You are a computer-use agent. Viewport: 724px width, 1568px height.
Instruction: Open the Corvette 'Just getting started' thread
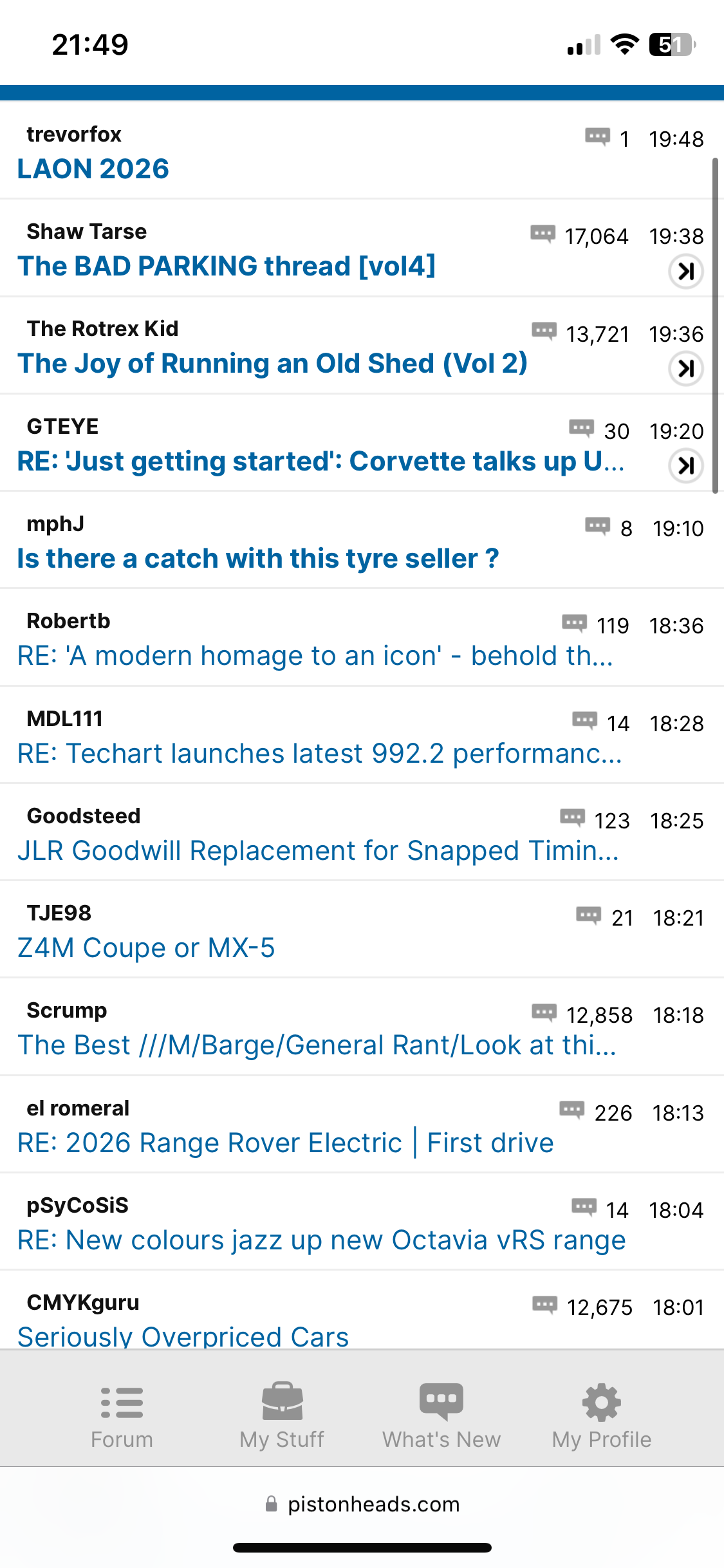[x=320, y=462]
